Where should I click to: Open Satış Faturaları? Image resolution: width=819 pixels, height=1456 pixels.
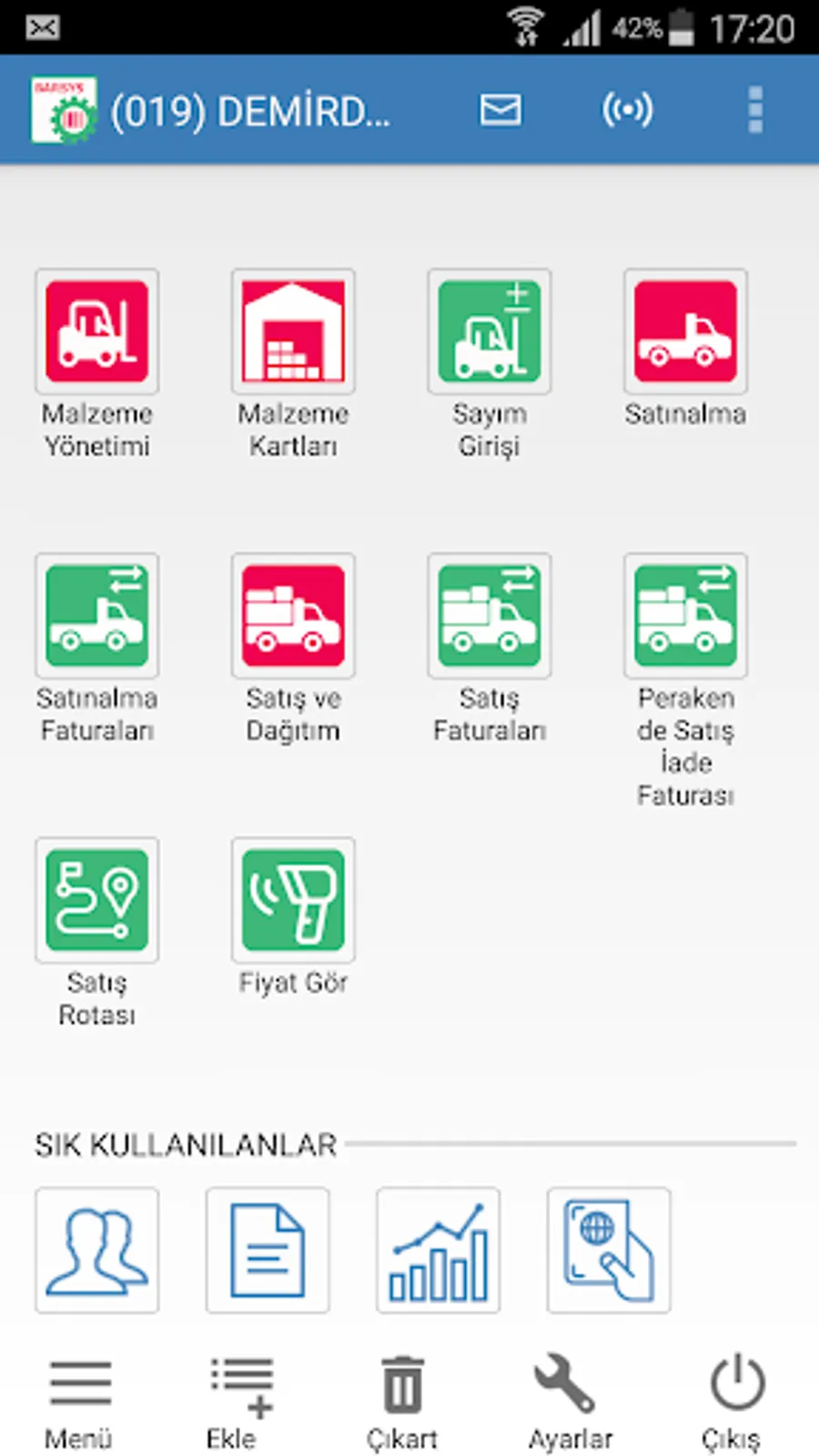click(490, 649)
